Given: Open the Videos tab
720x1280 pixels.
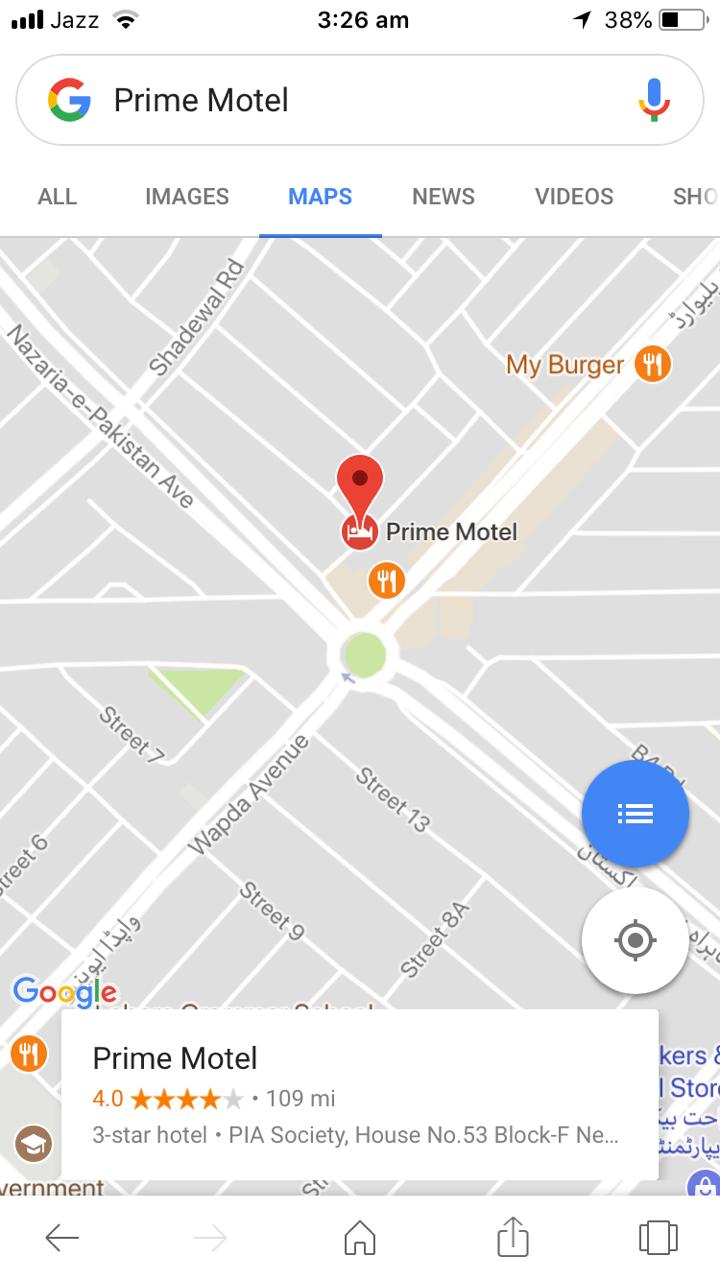Looking at the screenshot, I should pos(574,197).
